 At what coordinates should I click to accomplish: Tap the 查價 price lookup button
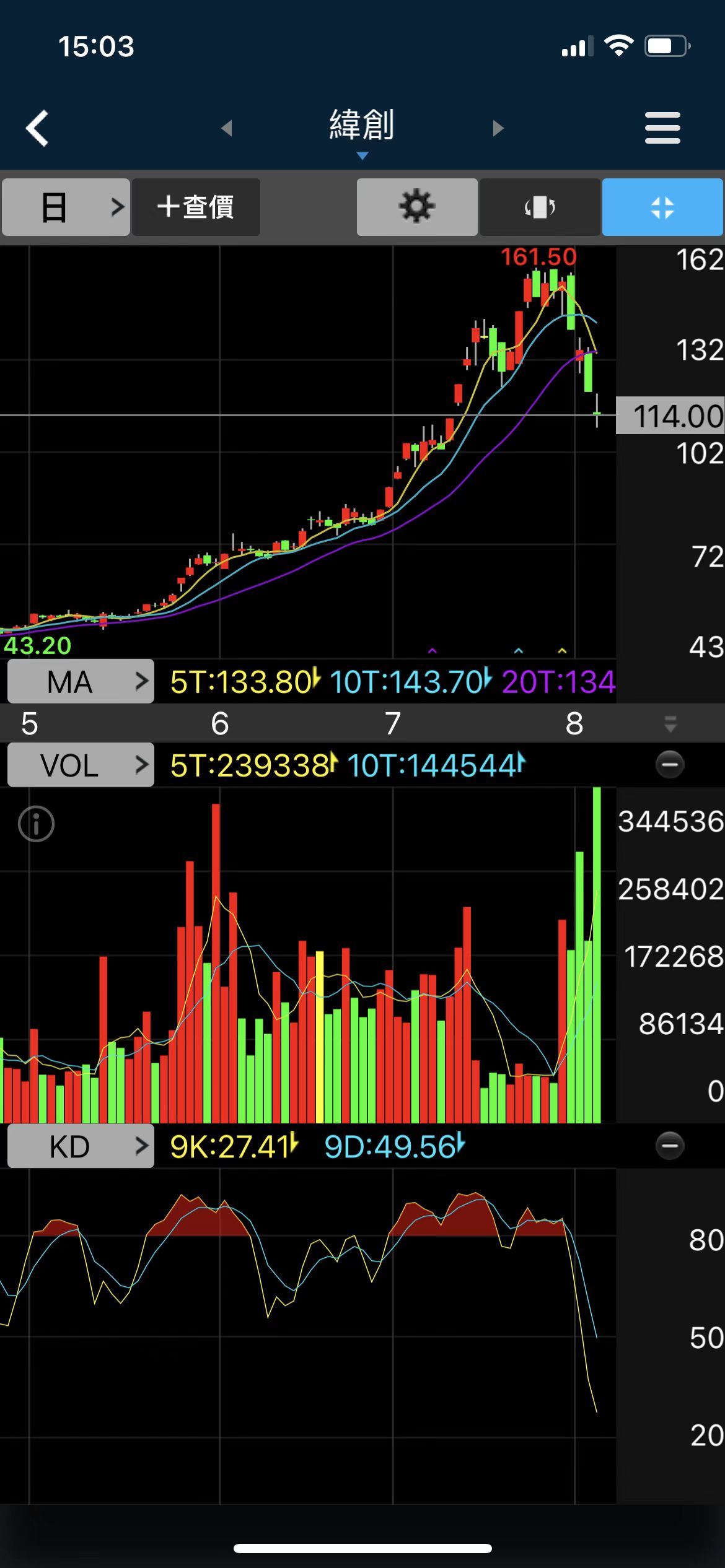pos(196,207)
